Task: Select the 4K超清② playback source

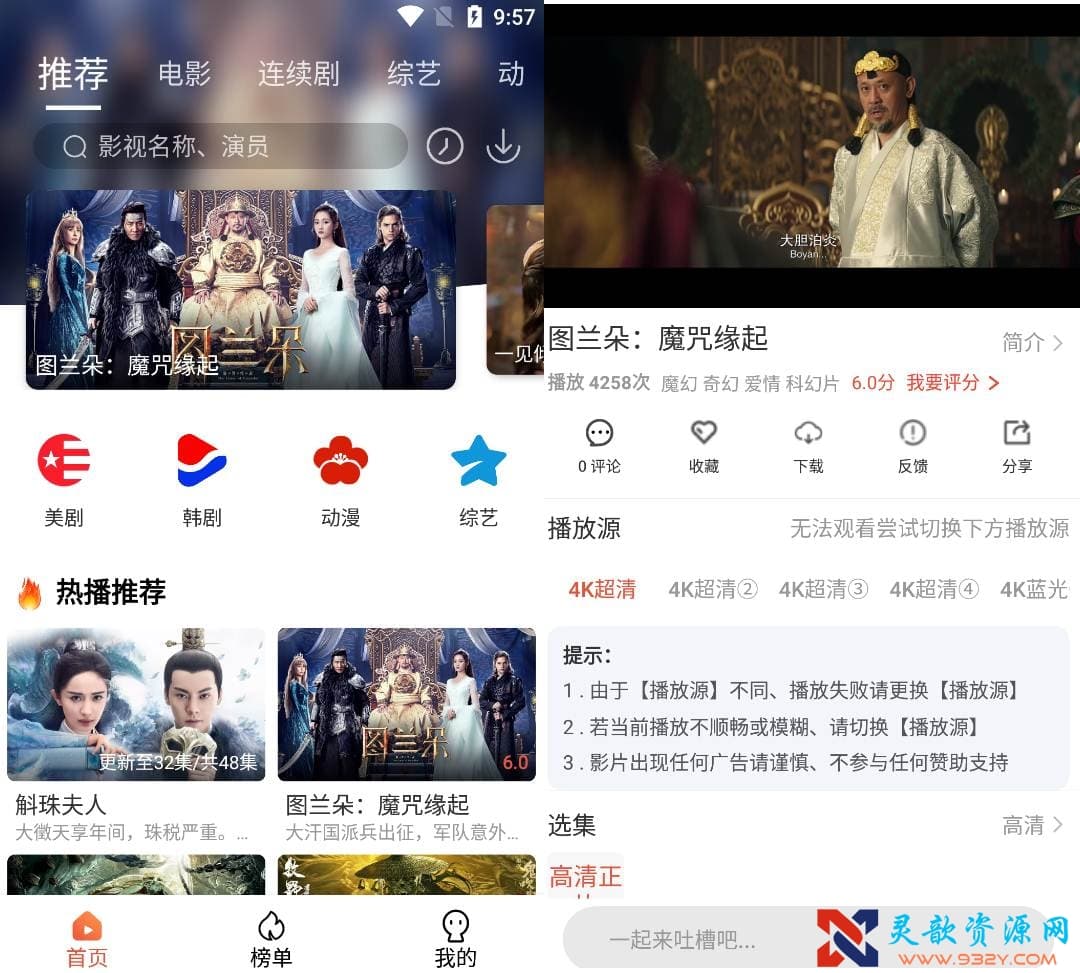Action: pos(713,590)
